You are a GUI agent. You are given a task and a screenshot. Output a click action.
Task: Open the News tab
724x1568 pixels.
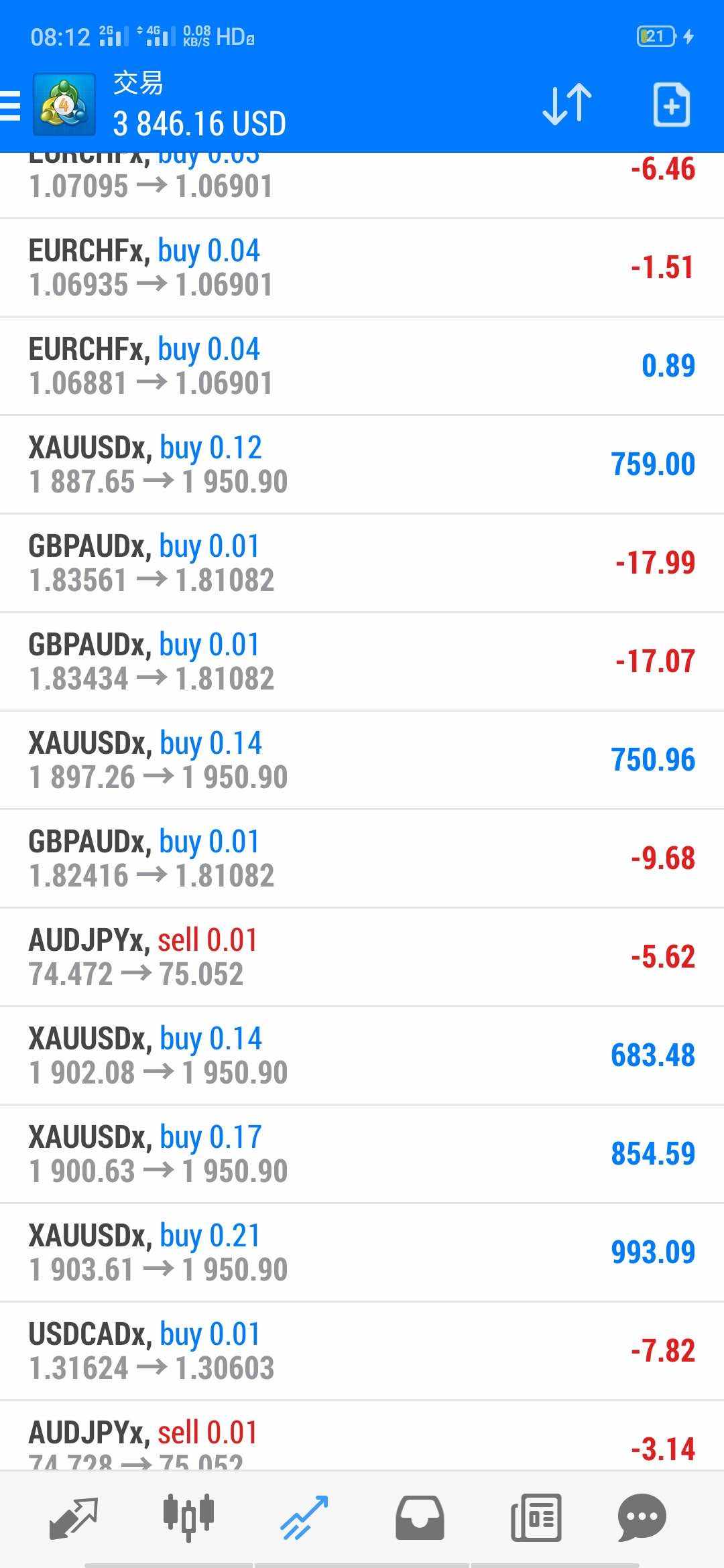(x=536, y=1517)
